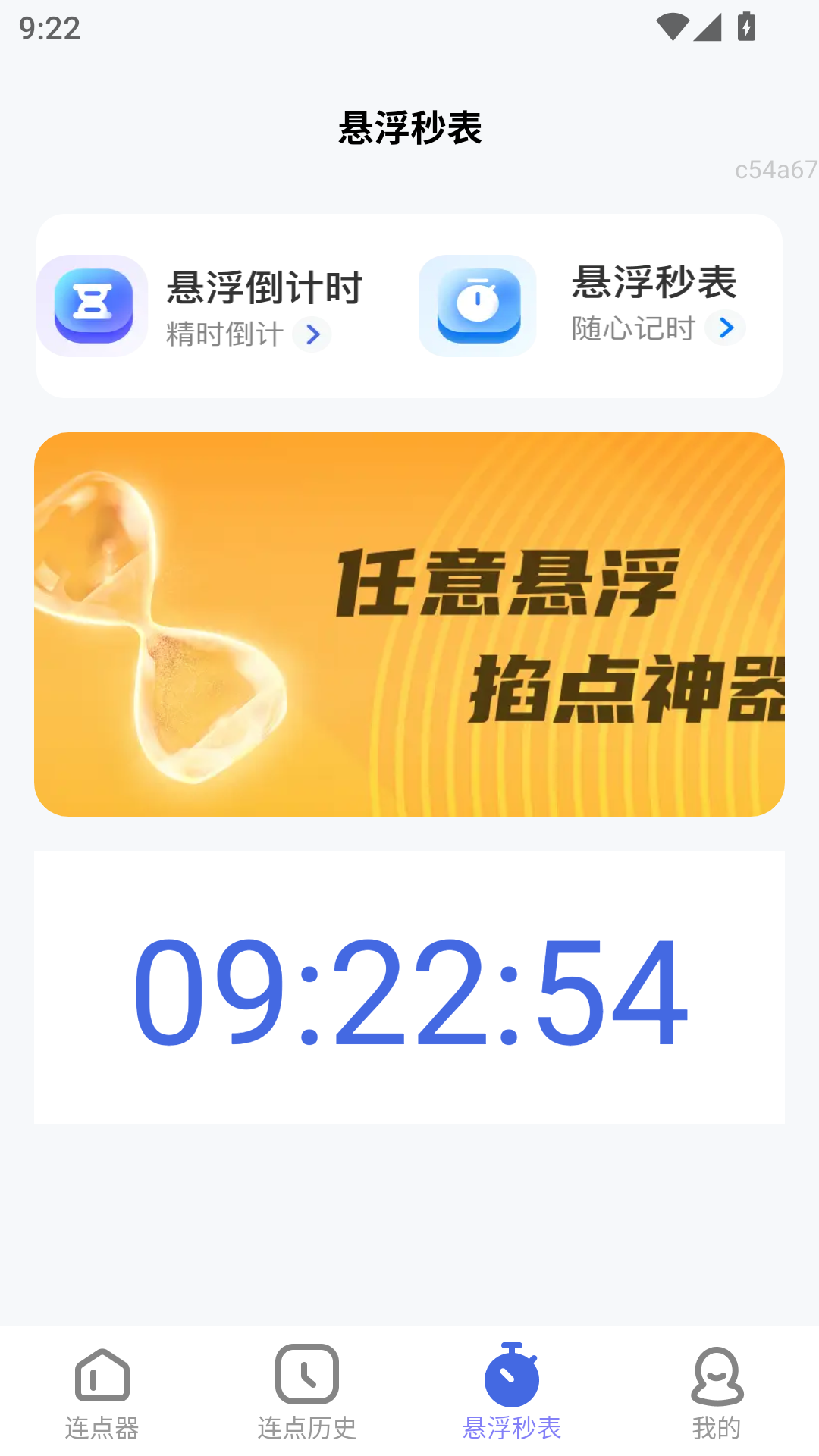Open 连点器 via home icon
This screenshot has width=819, height=1456.
[102, 1374]
